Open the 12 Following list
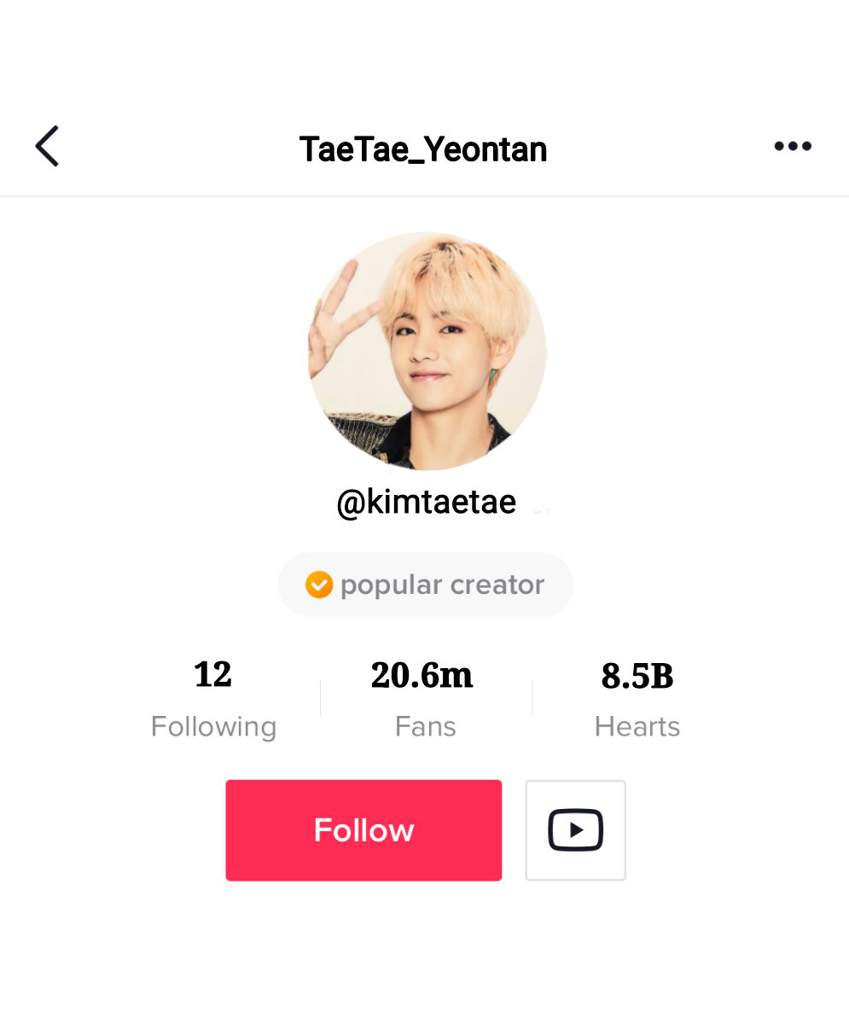The height and width of the screenshot is (1024, 849). click(213, 698)
